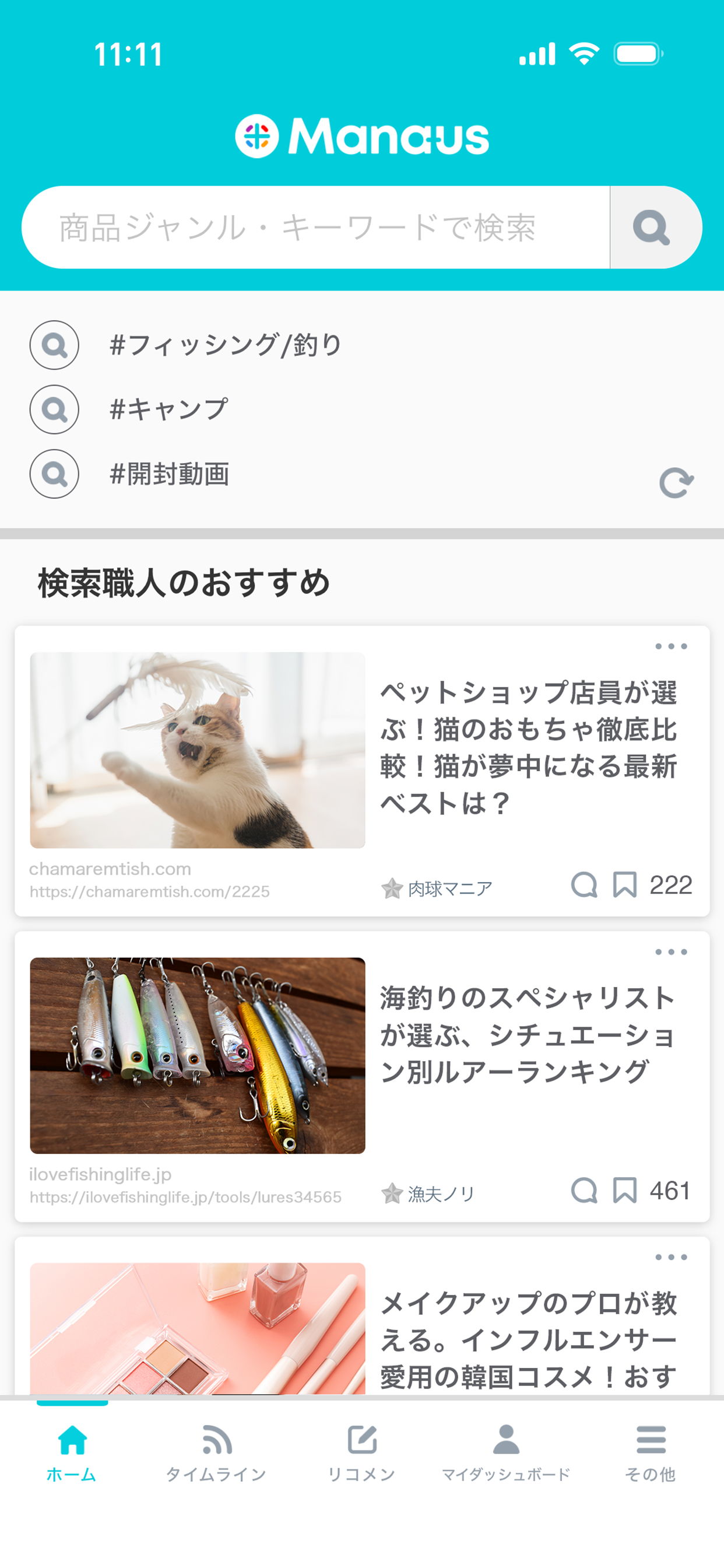Select the #キャンプ suggested tag

coord(168,409)
